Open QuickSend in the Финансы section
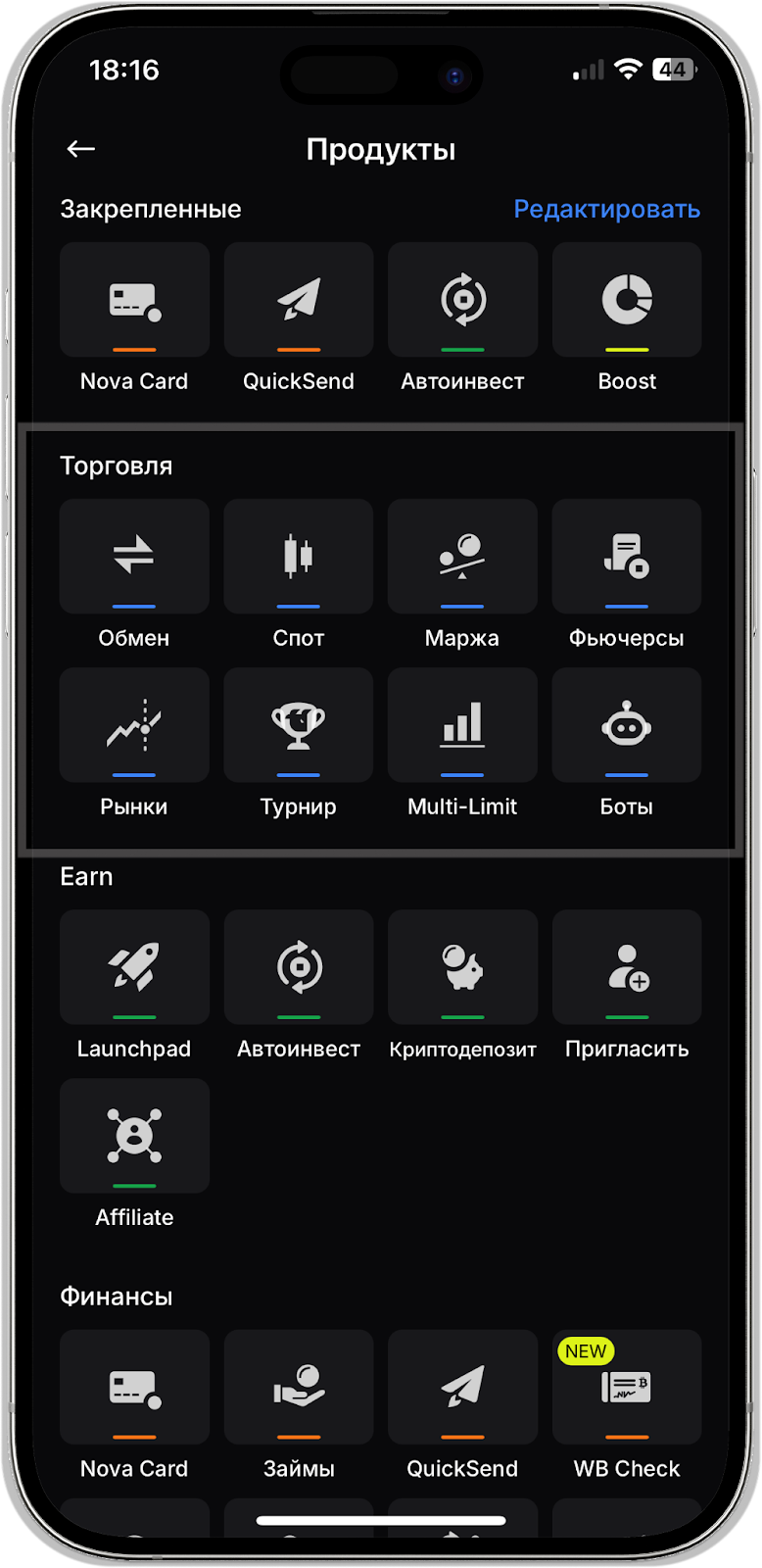Viewport: 762px width, 1568px height. click(462, 1387)
